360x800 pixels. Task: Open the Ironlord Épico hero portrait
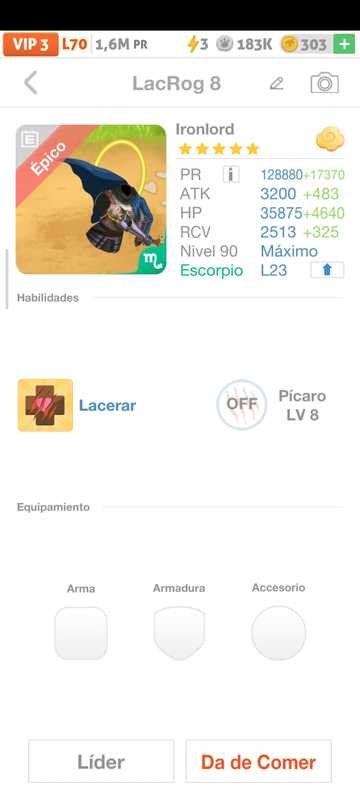point(91,199)
